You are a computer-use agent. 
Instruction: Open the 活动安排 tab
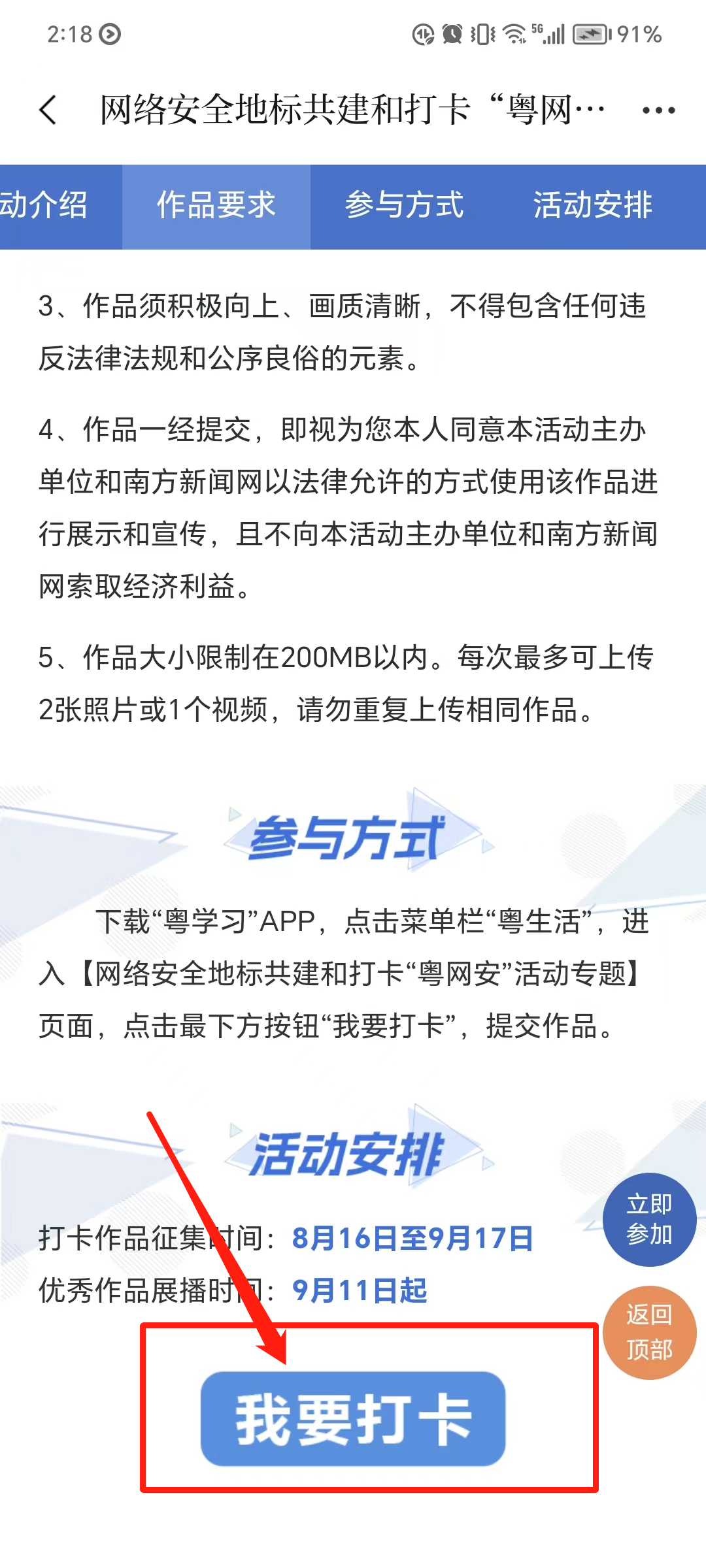tap(592, 206)
